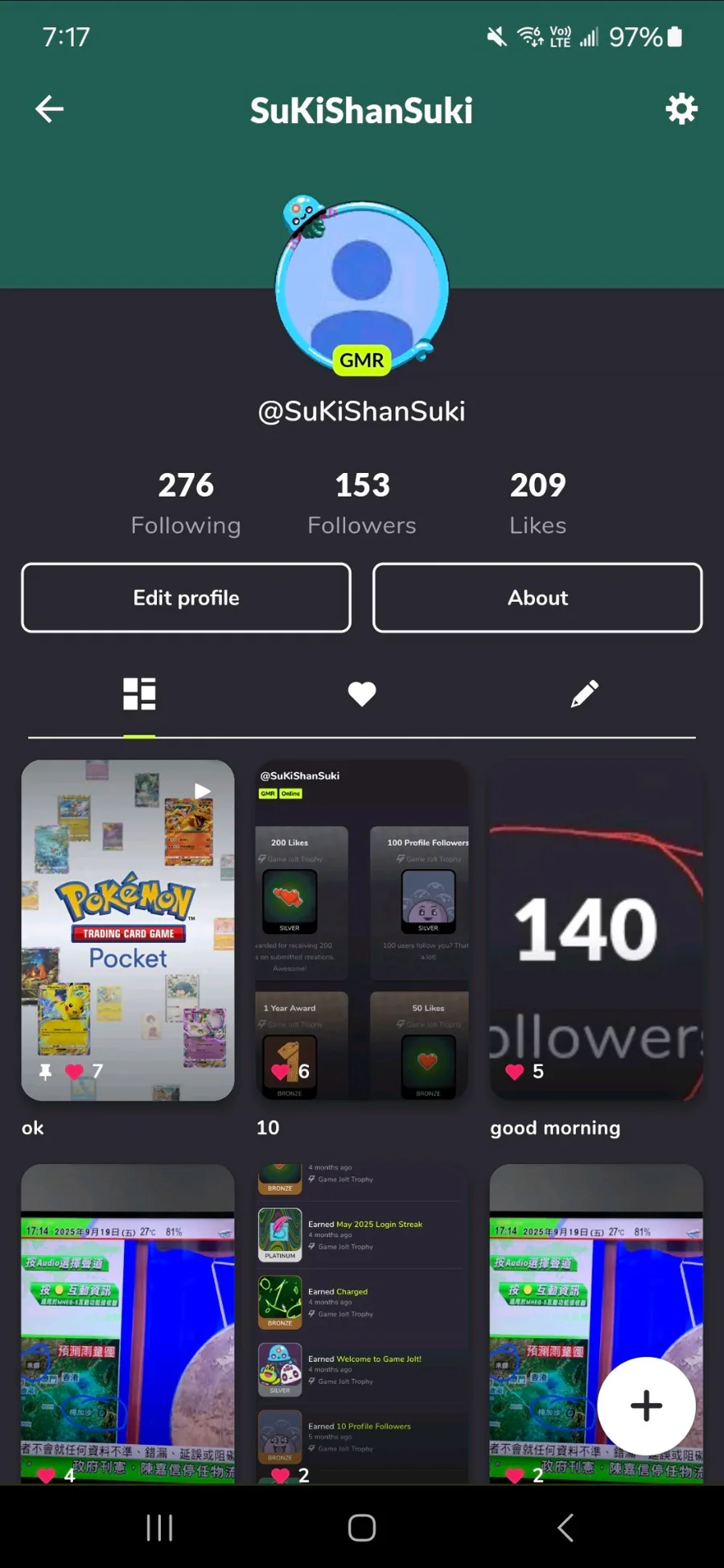724x1568 pixels.
Task: Switch to the liked posts heart tab
Action: [362, 693]
